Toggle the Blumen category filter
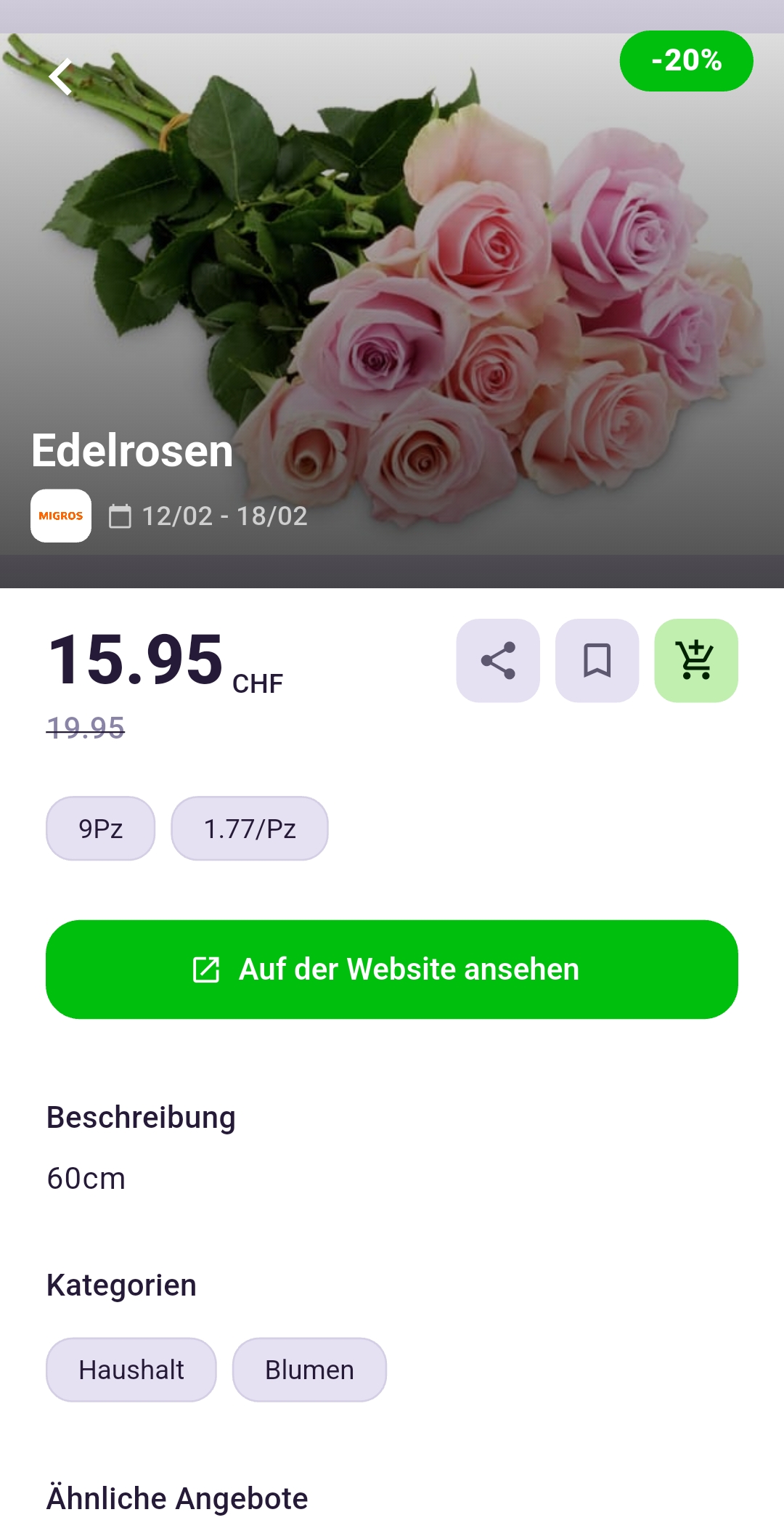This screenshot has width=784, height=1536. click(309, 1369)
